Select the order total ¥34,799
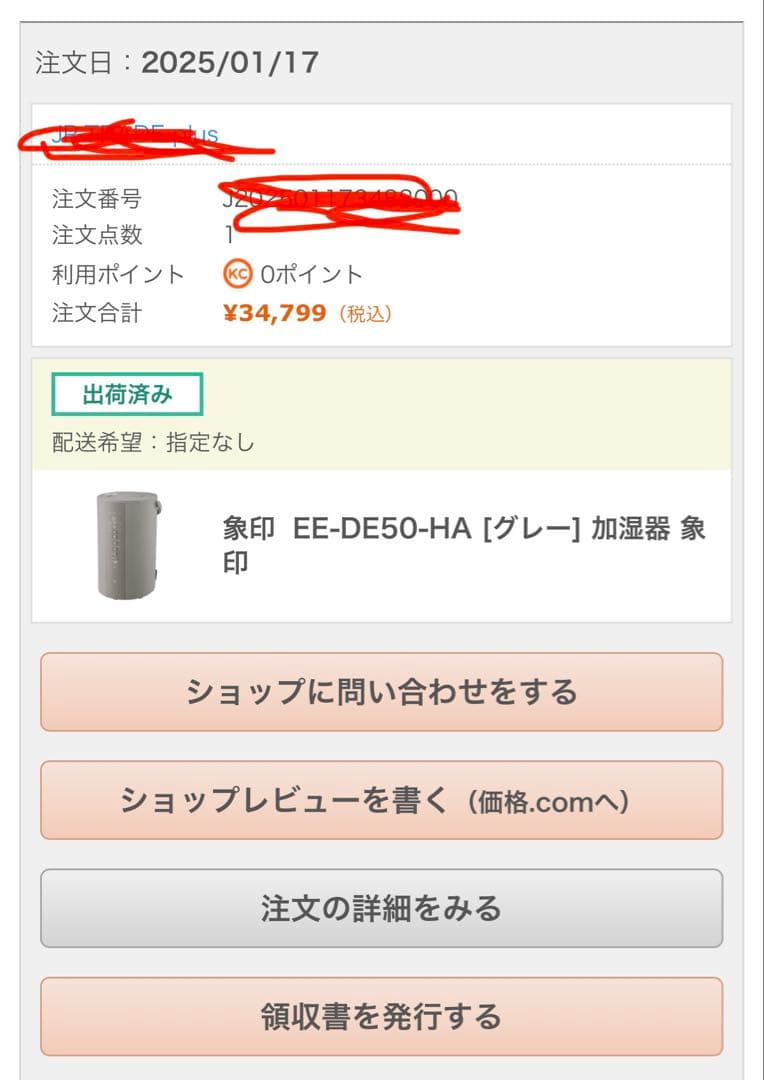The width and height of the screenshot is (764, 1080). (x=272, y=313)
